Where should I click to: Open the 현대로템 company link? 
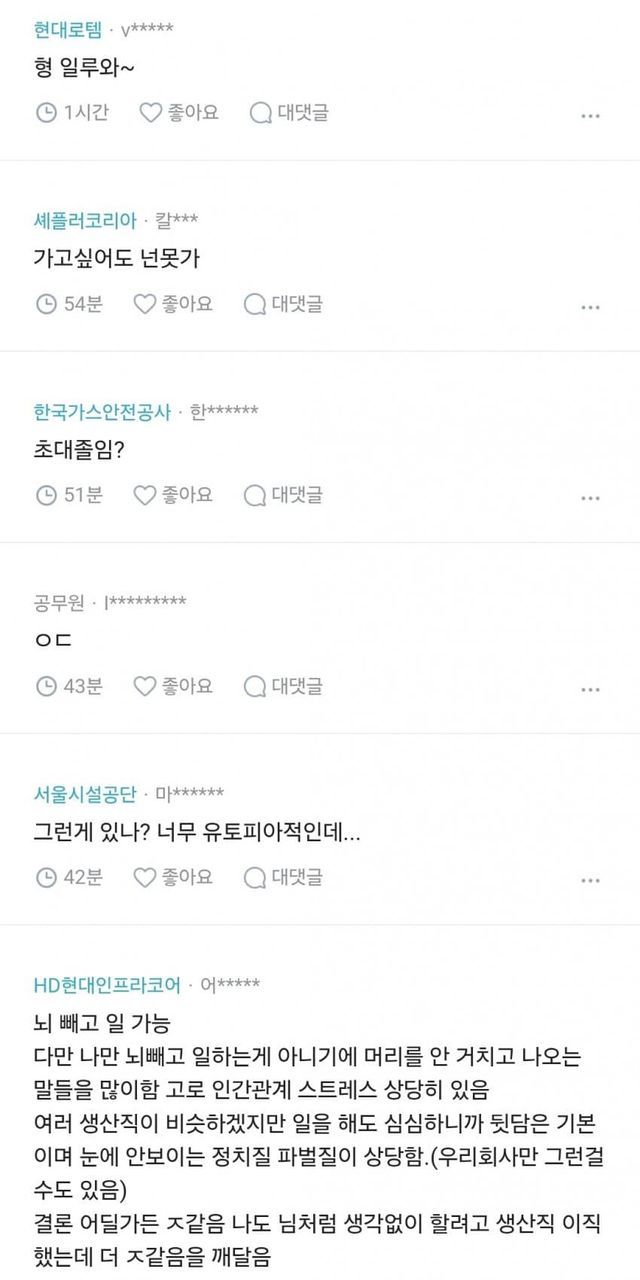[x=67, y=30]
